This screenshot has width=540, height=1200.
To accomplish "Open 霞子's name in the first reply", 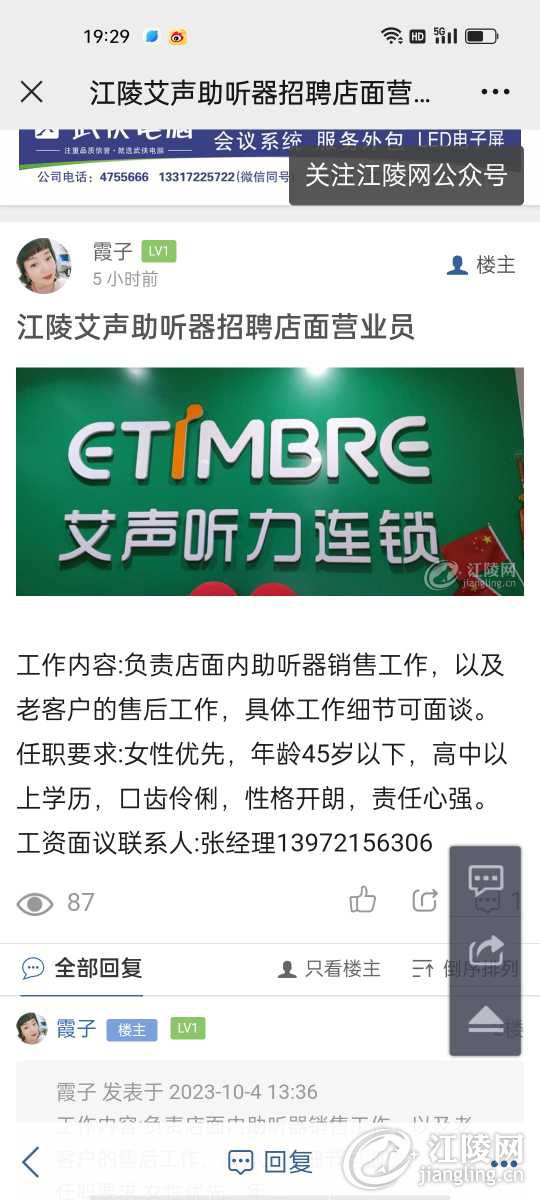I will click(76, 1028).
